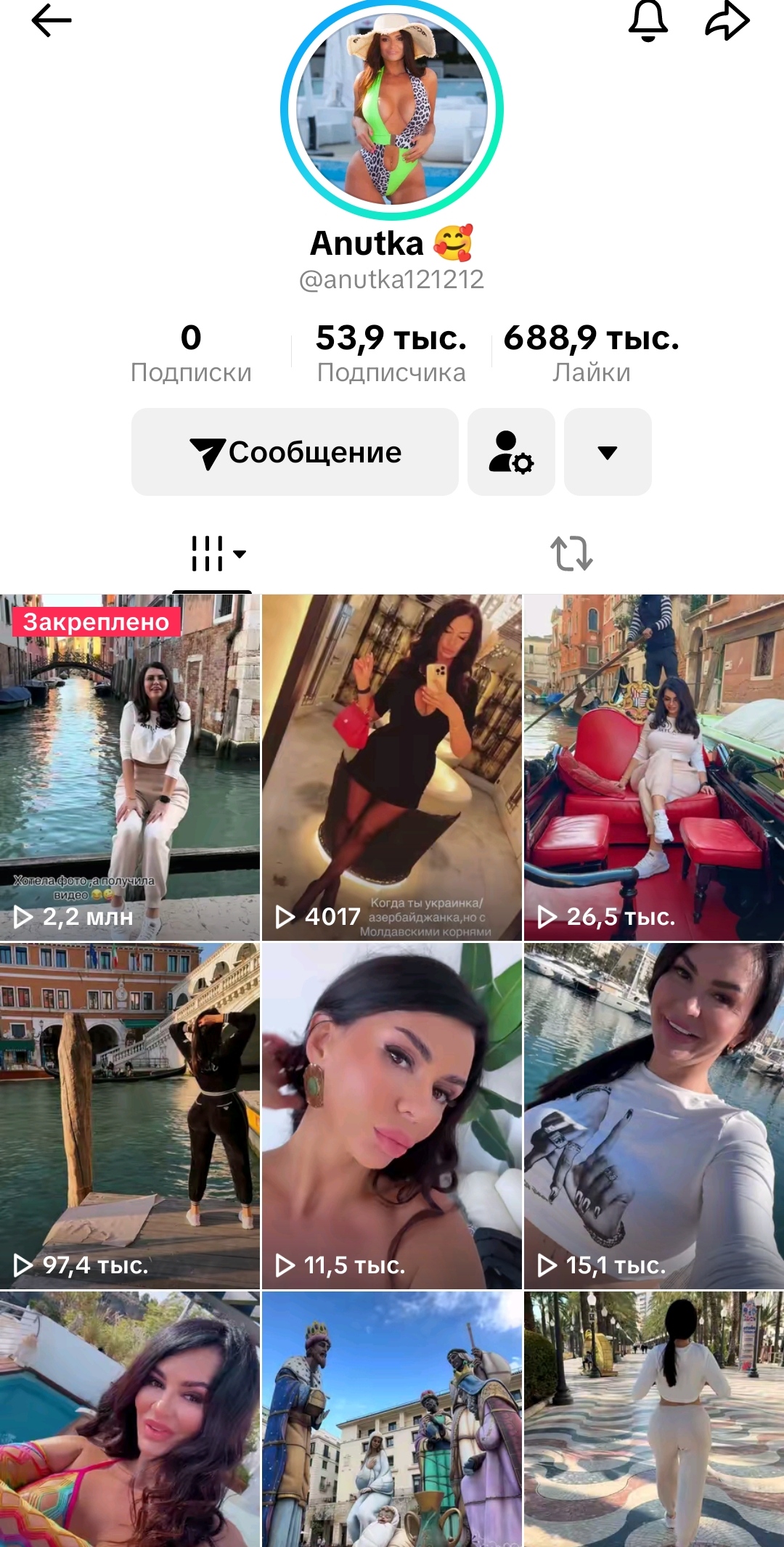Open Anutka's profile picture
This screenshot has width=784, height=1547.
(392, 109)
